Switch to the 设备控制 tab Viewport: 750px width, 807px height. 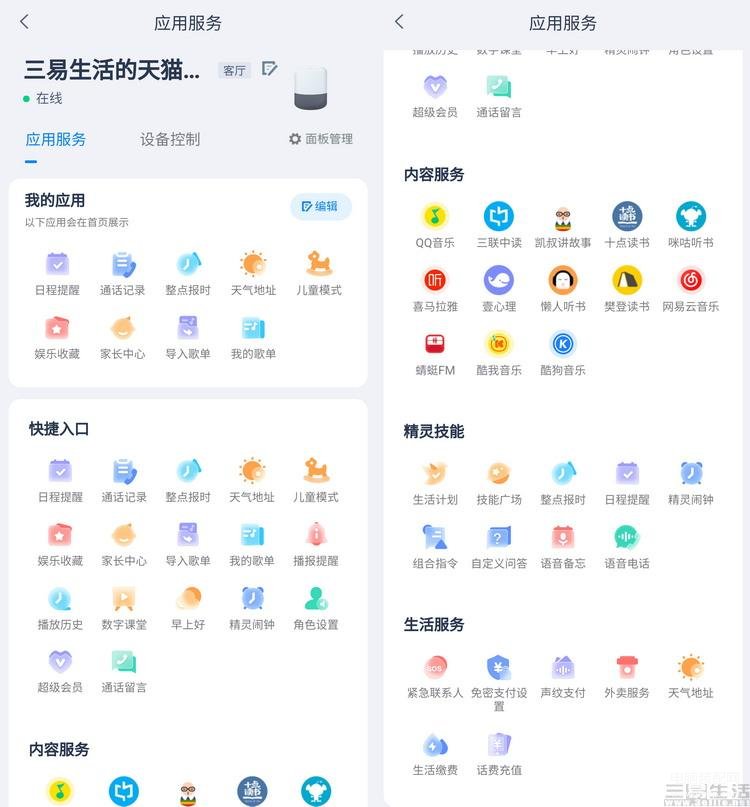pos(170,139)
